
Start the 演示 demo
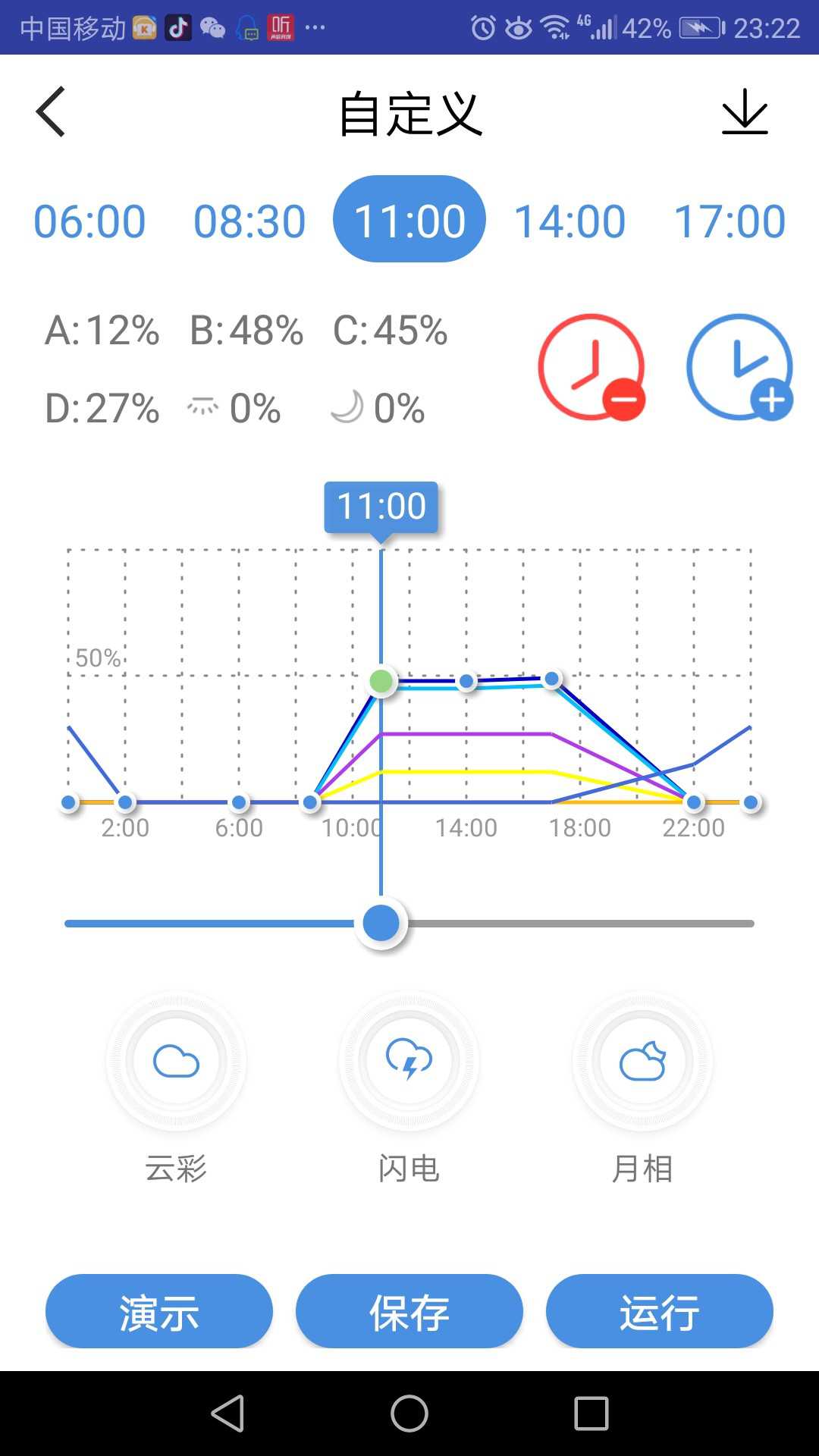(x=159, y=1311)
